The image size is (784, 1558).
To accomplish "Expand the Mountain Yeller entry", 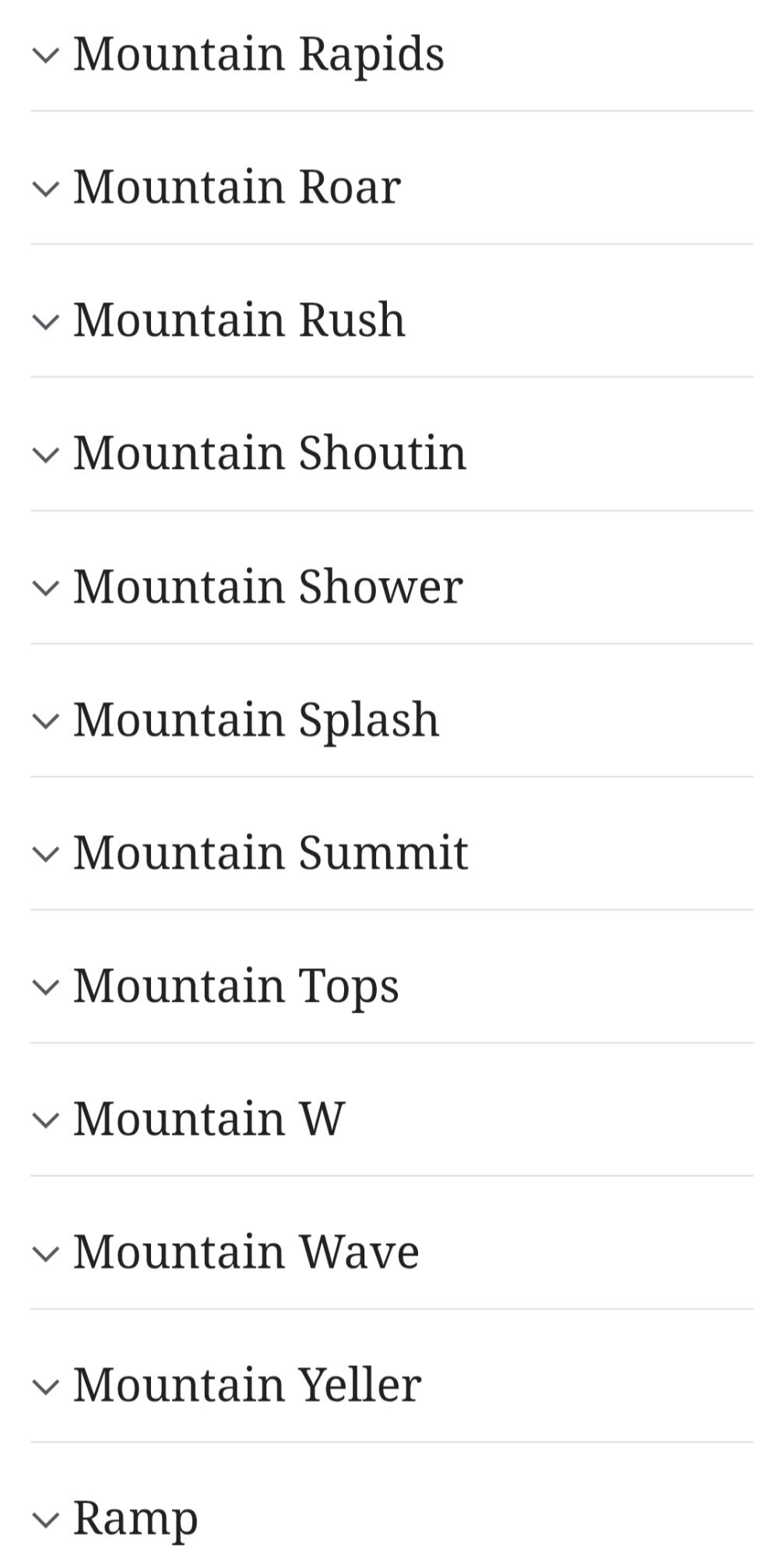I will click(x=247, y=1387).
